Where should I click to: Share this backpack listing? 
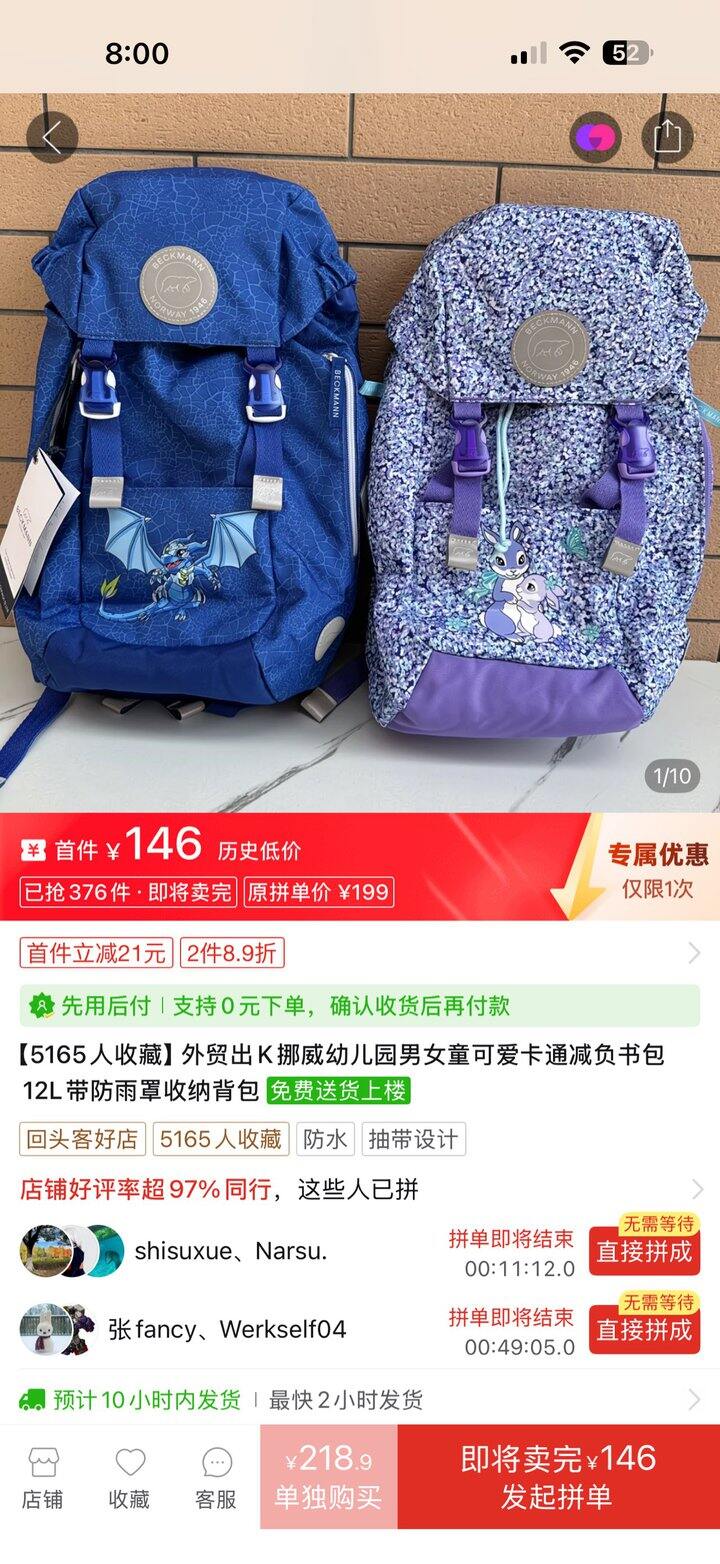(667, 137)
